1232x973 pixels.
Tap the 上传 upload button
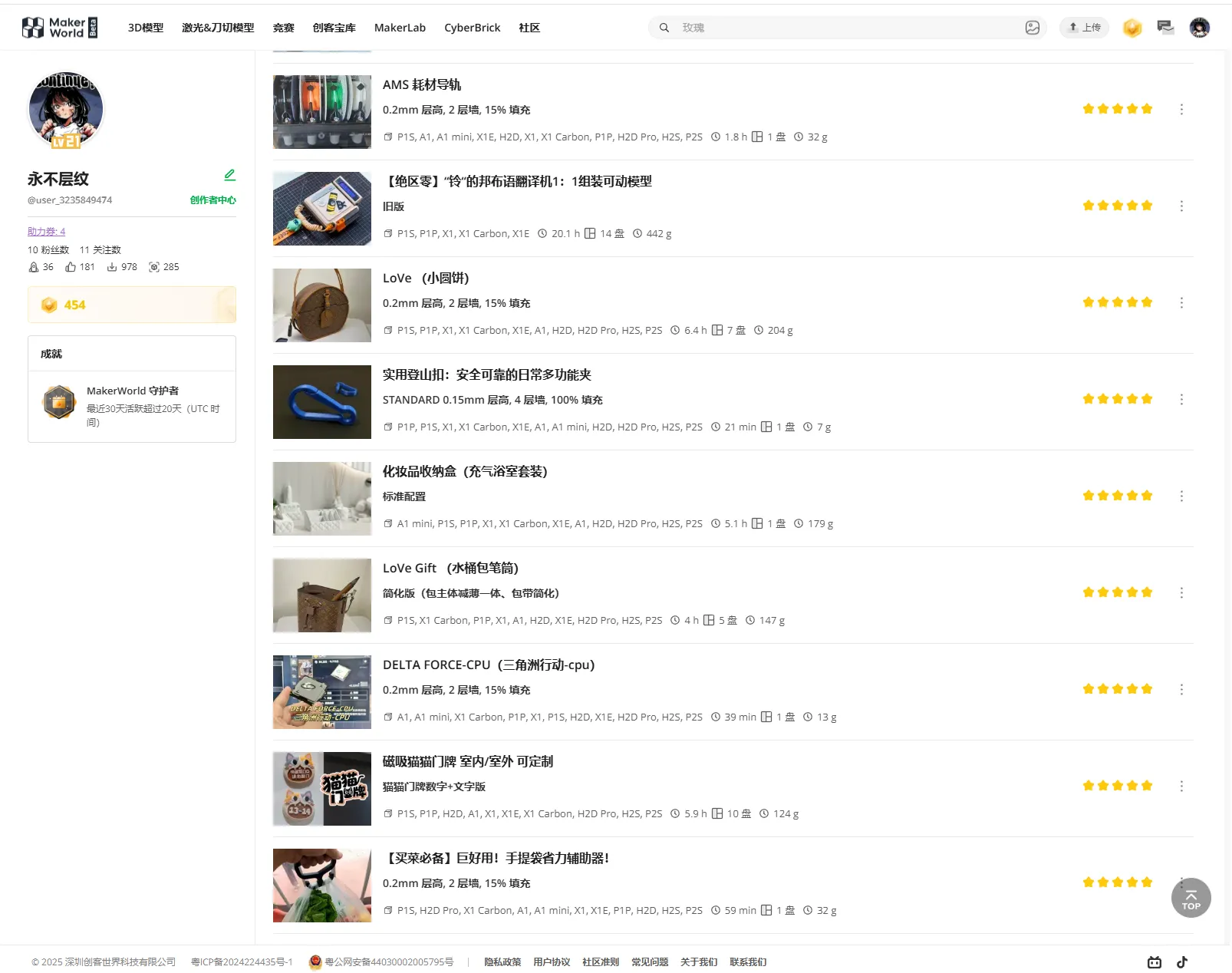coord(1084,28)
